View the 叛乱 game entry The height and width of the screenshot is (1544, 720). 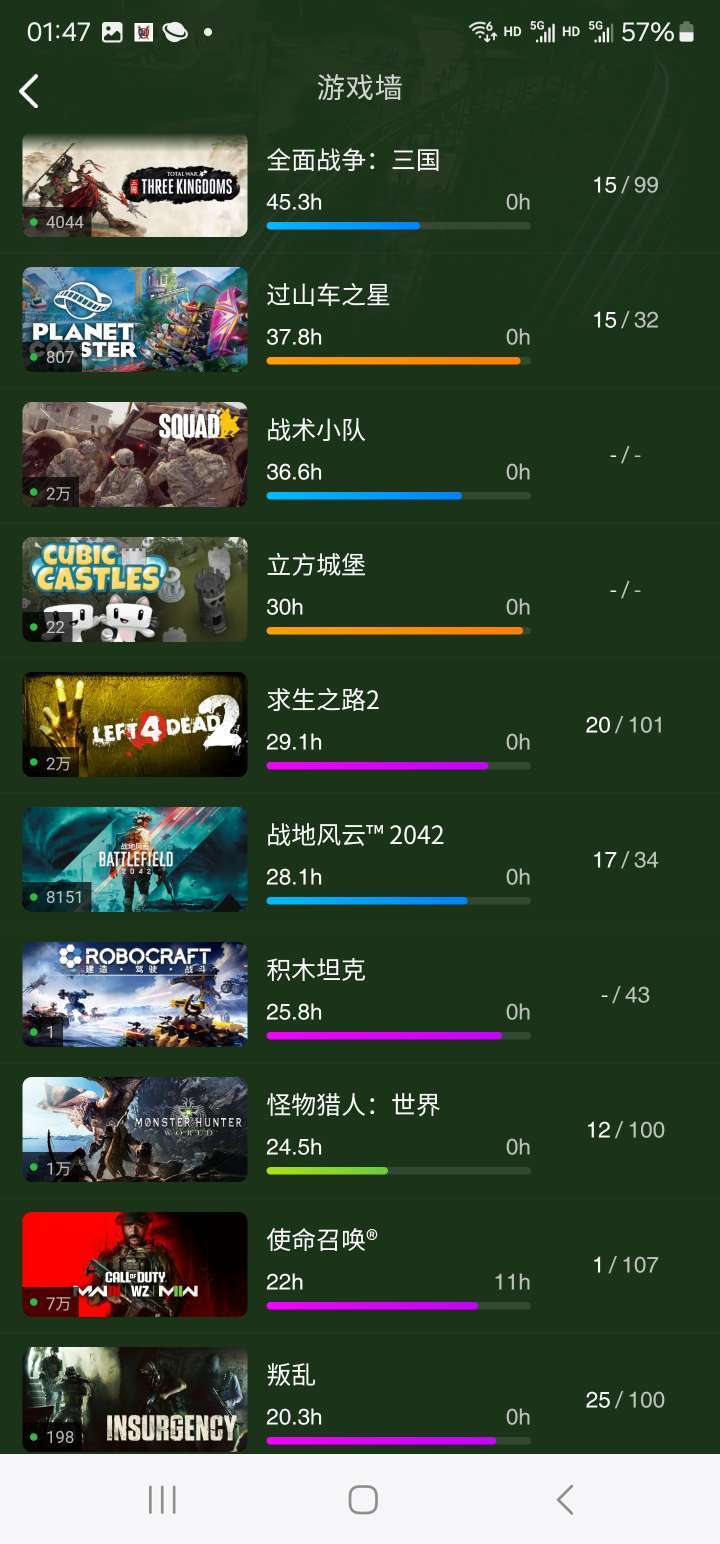pos(360,1394)
